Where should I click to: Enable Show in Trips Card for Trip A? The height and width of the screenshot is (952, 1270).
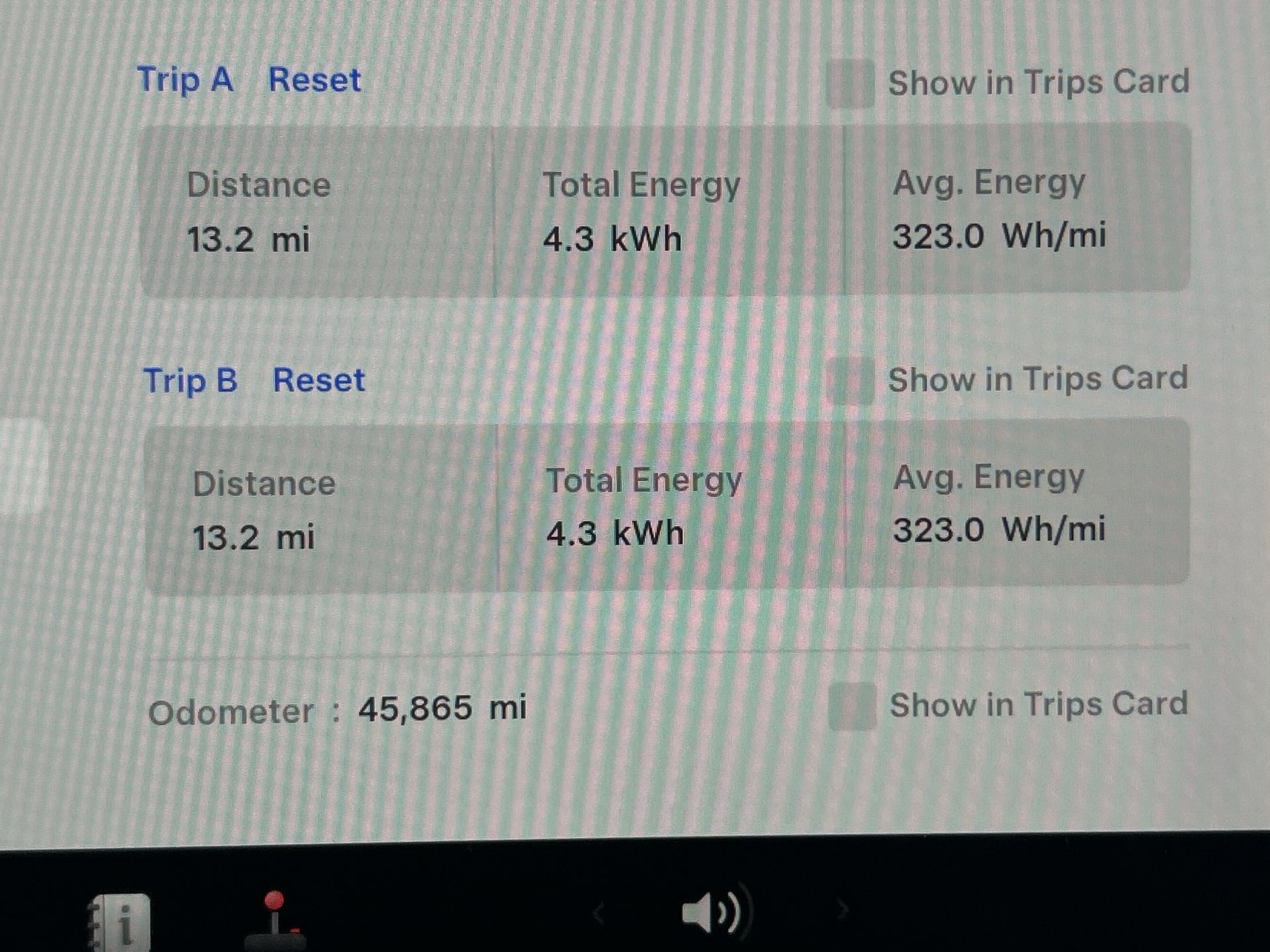pyautogui.click(x=850, y=84)
